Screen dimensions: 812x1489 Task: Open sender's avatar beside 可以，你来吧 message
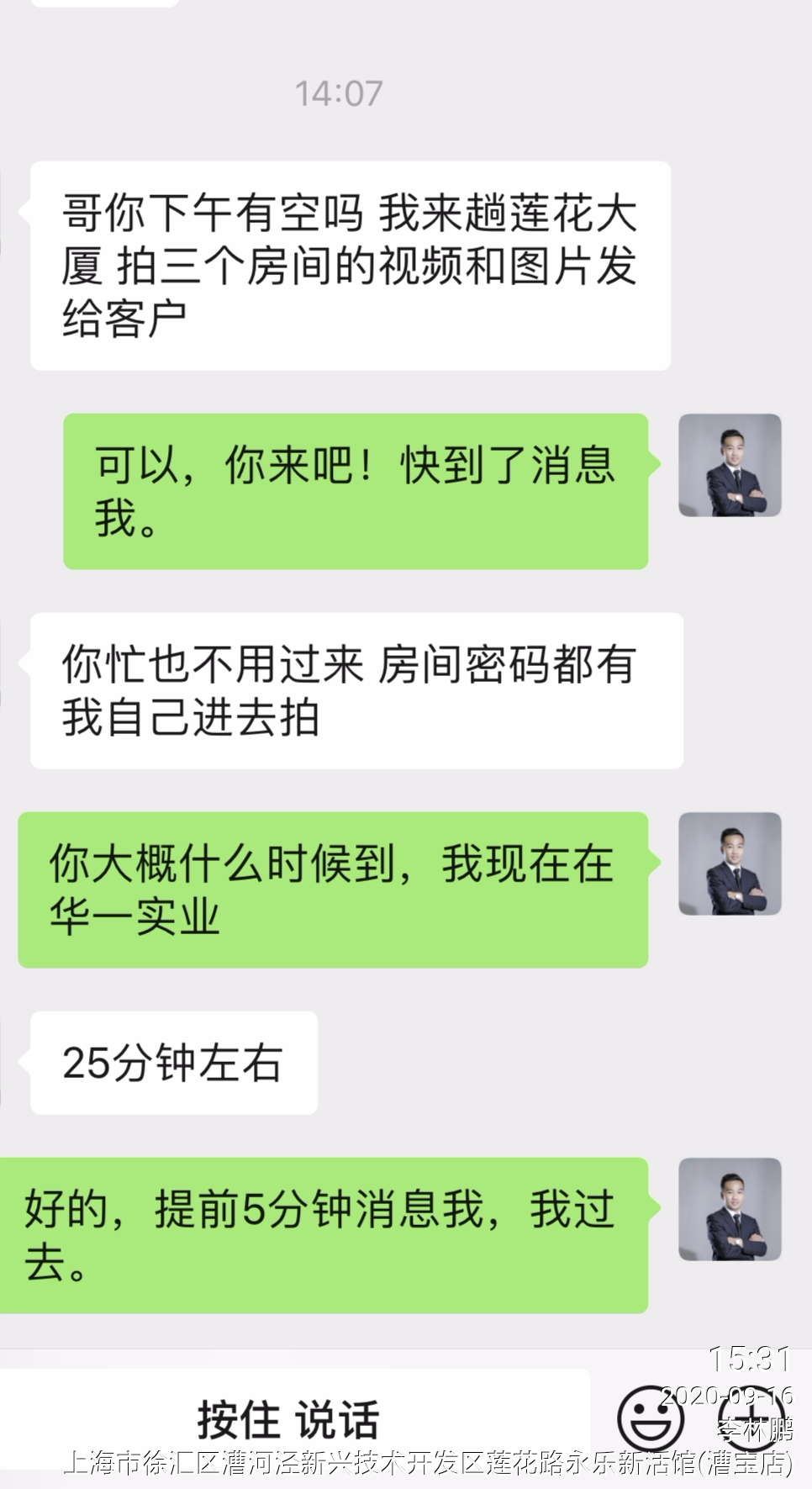click(730, 465)
